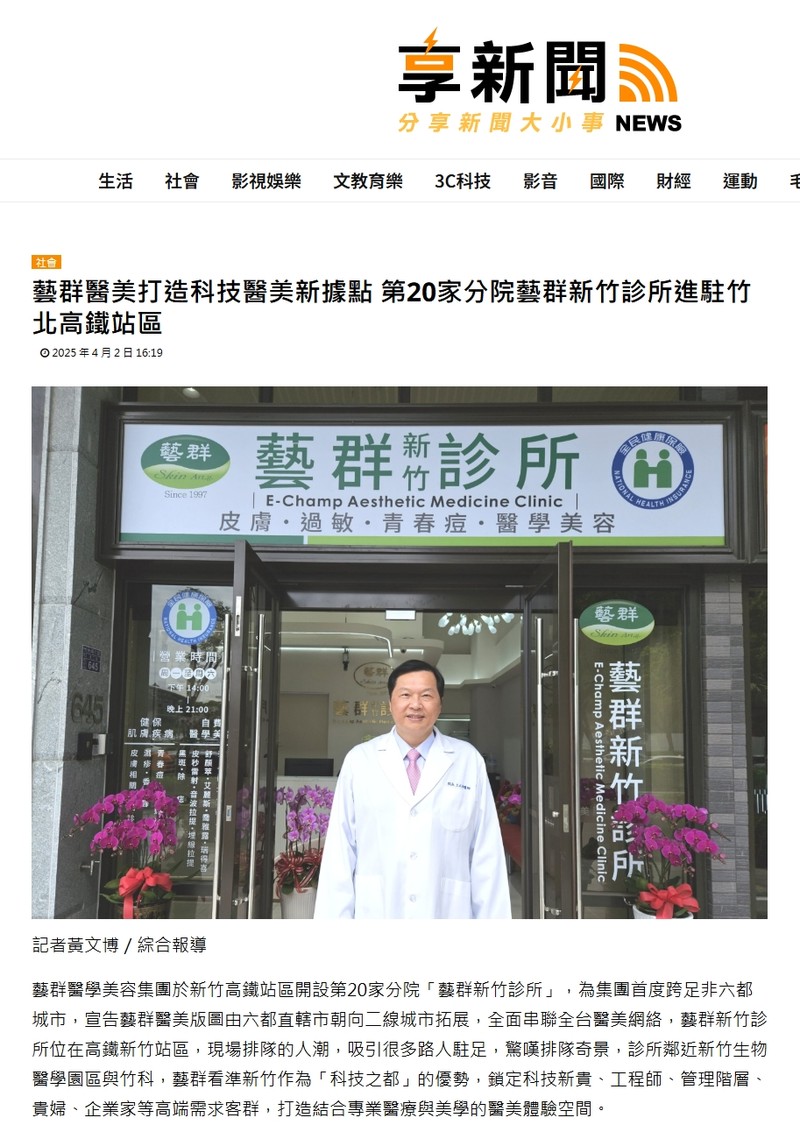Switch to 國際 news
800x1132 pixels.
point(607,181)
